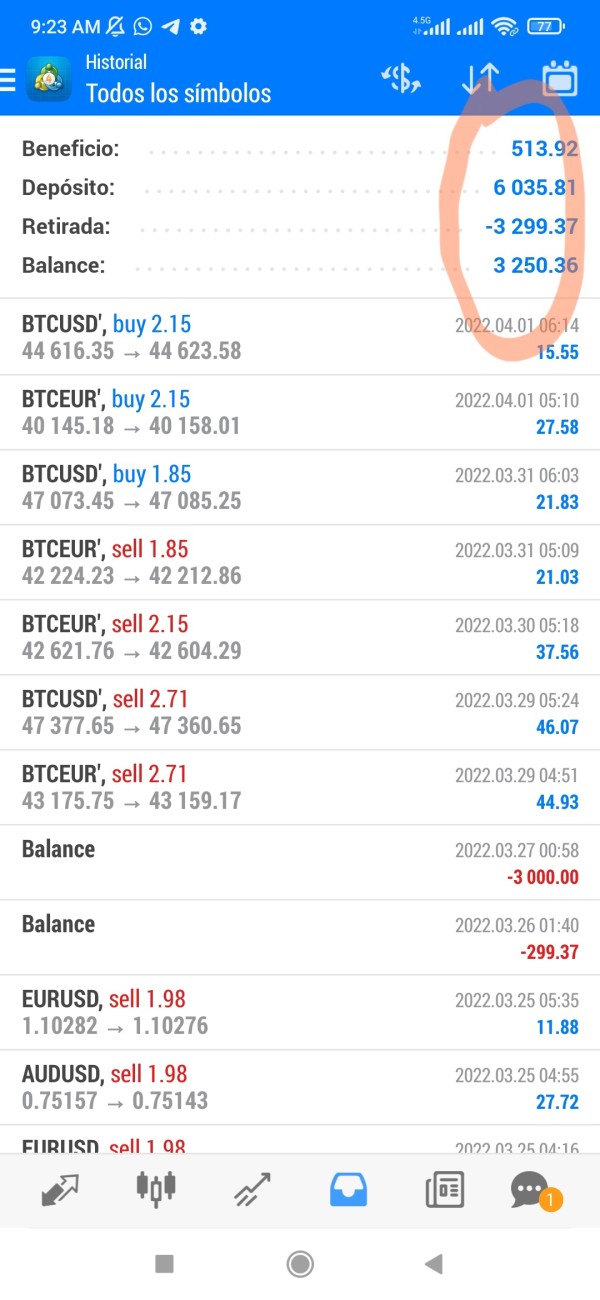Open the -3 000.00 balance entry

(300, 862)
